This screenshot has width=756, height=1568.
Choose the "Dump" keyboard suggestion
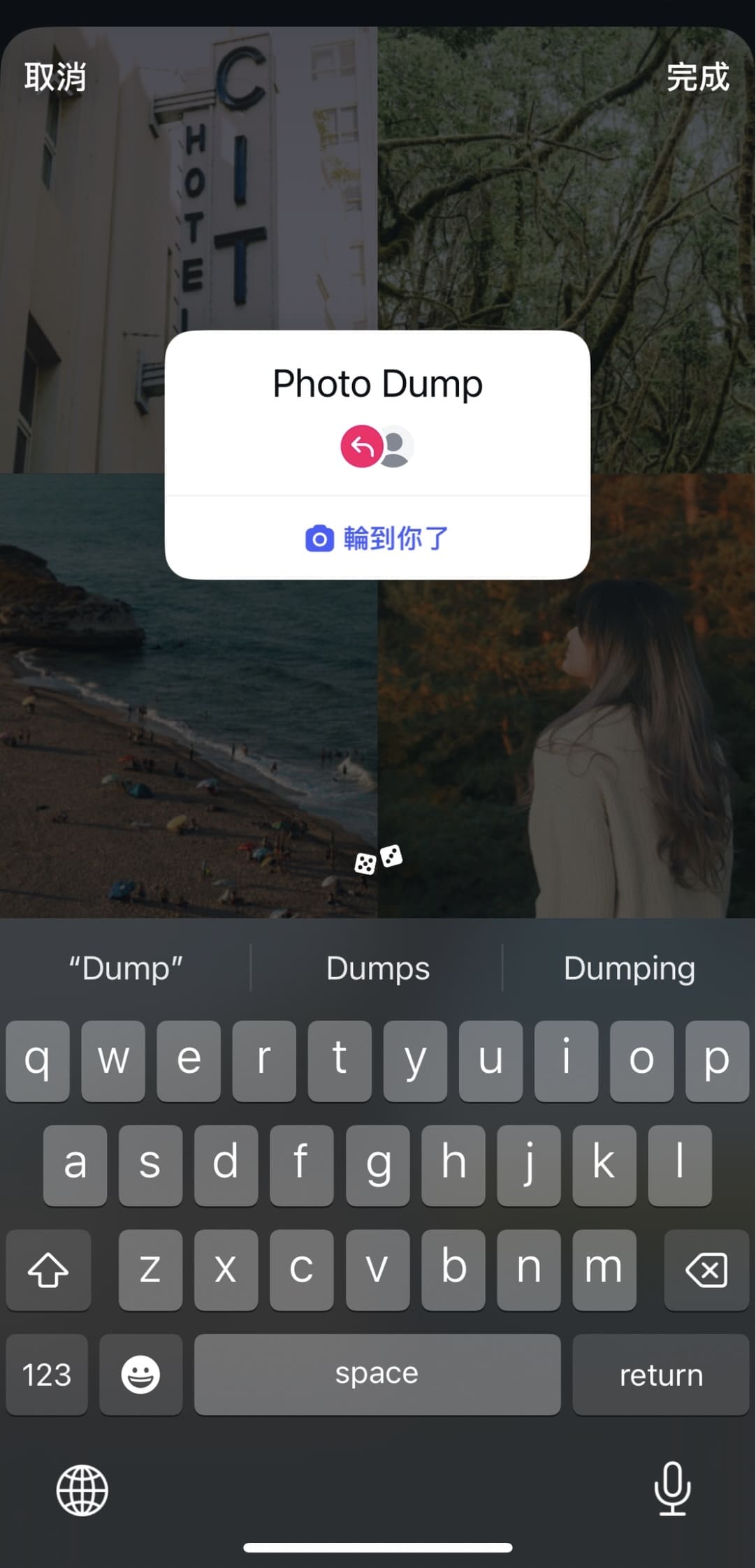(126, 968)
